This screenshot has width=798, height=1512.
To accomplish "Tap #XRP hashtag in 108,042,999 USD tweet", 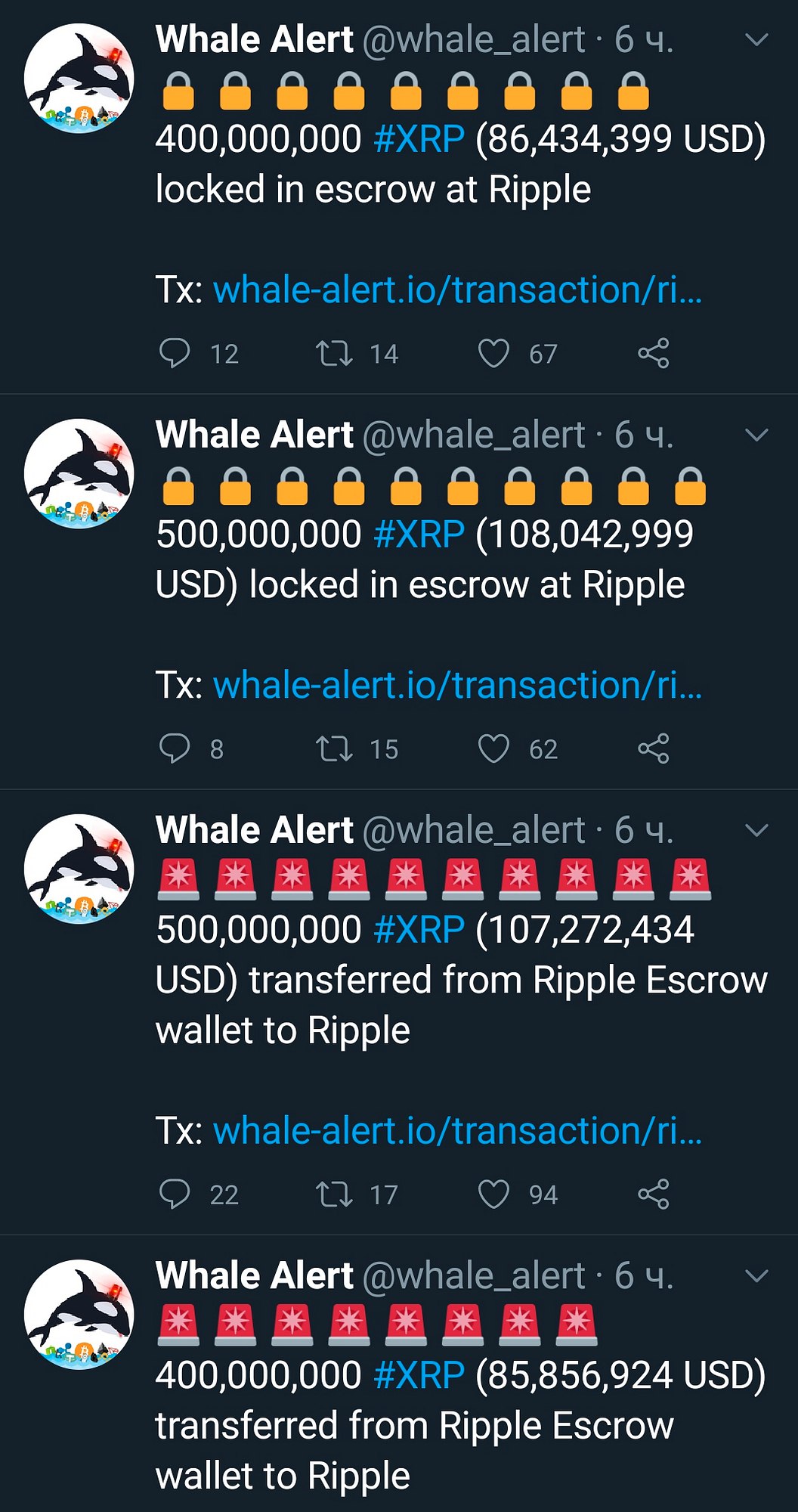I will [x=419, y=534].
